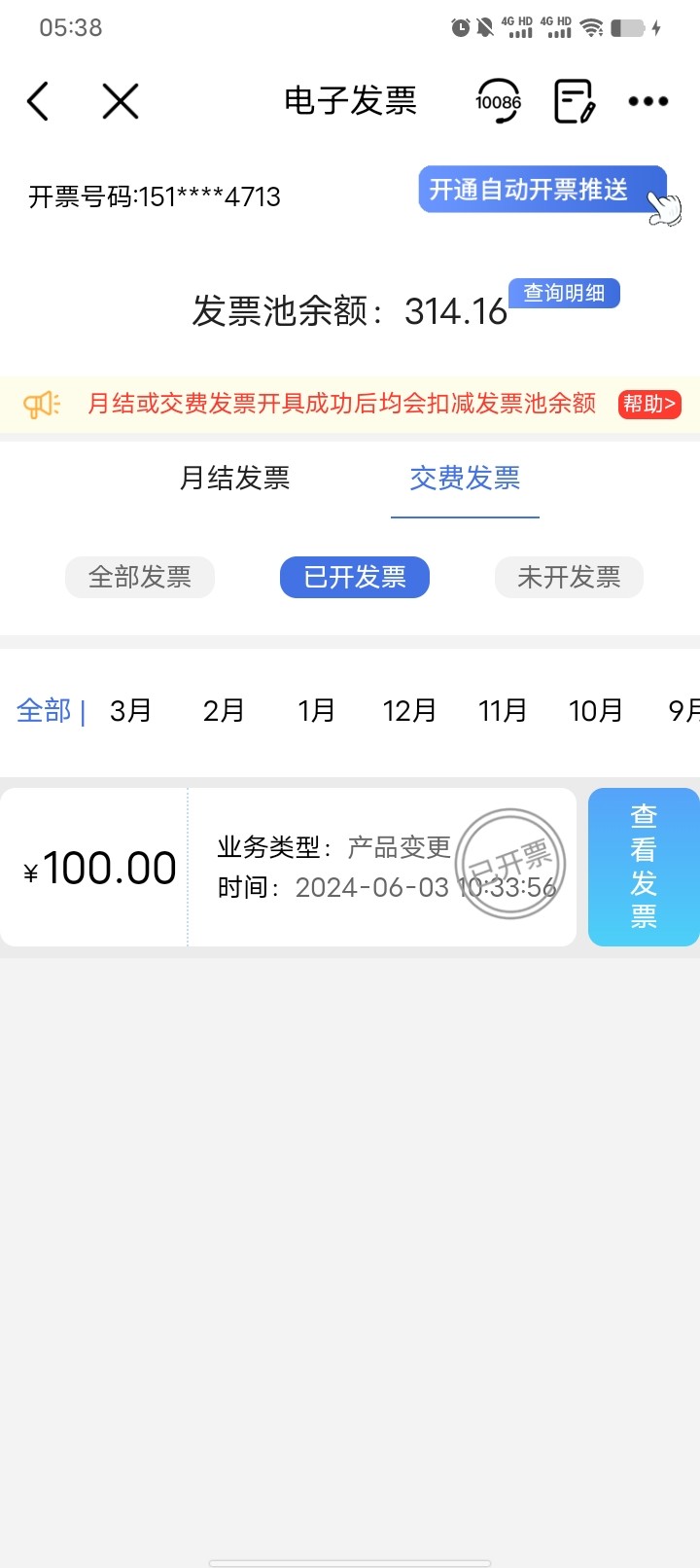This screenshot has height=1568, width=700.
Task: Choose 12月 in the month row
Action: tap(409, 711)
